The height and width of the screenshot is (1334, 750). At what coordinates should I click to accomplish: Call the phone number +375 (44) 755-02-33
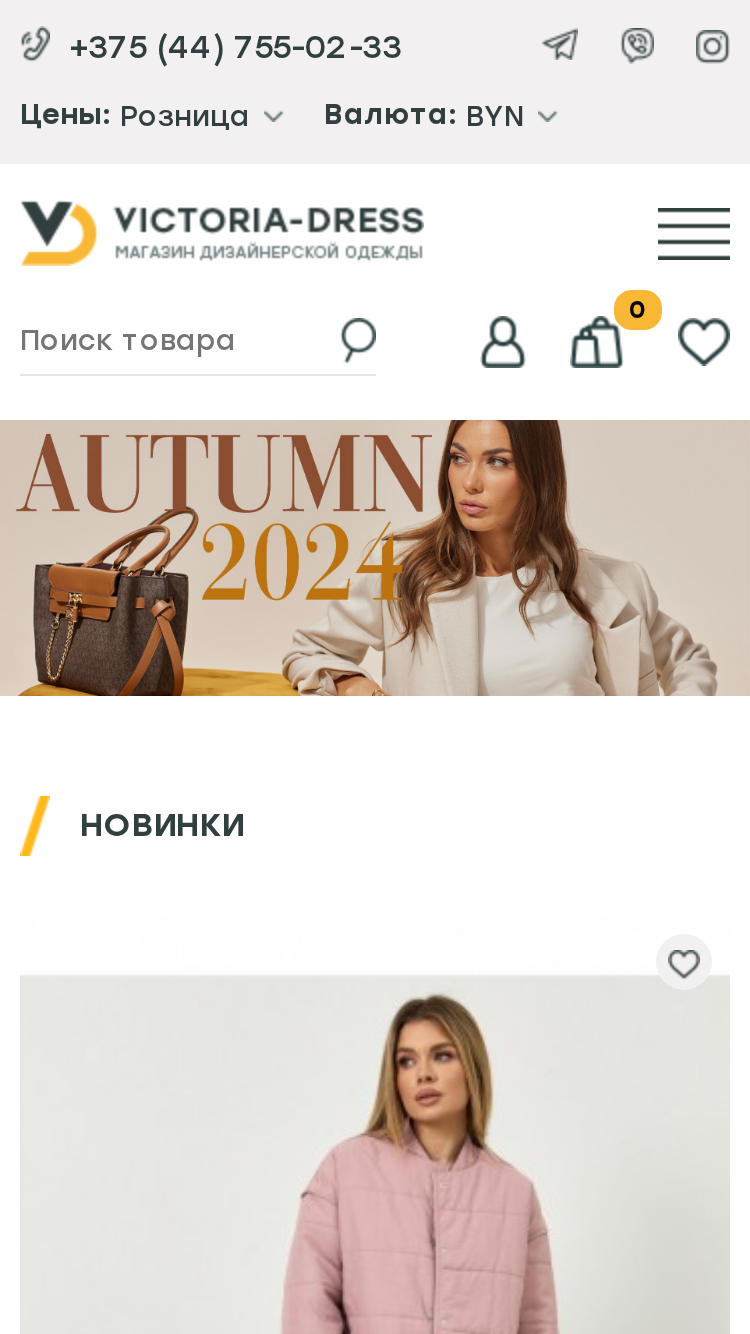pyautogui.click(x=235, y=47)
